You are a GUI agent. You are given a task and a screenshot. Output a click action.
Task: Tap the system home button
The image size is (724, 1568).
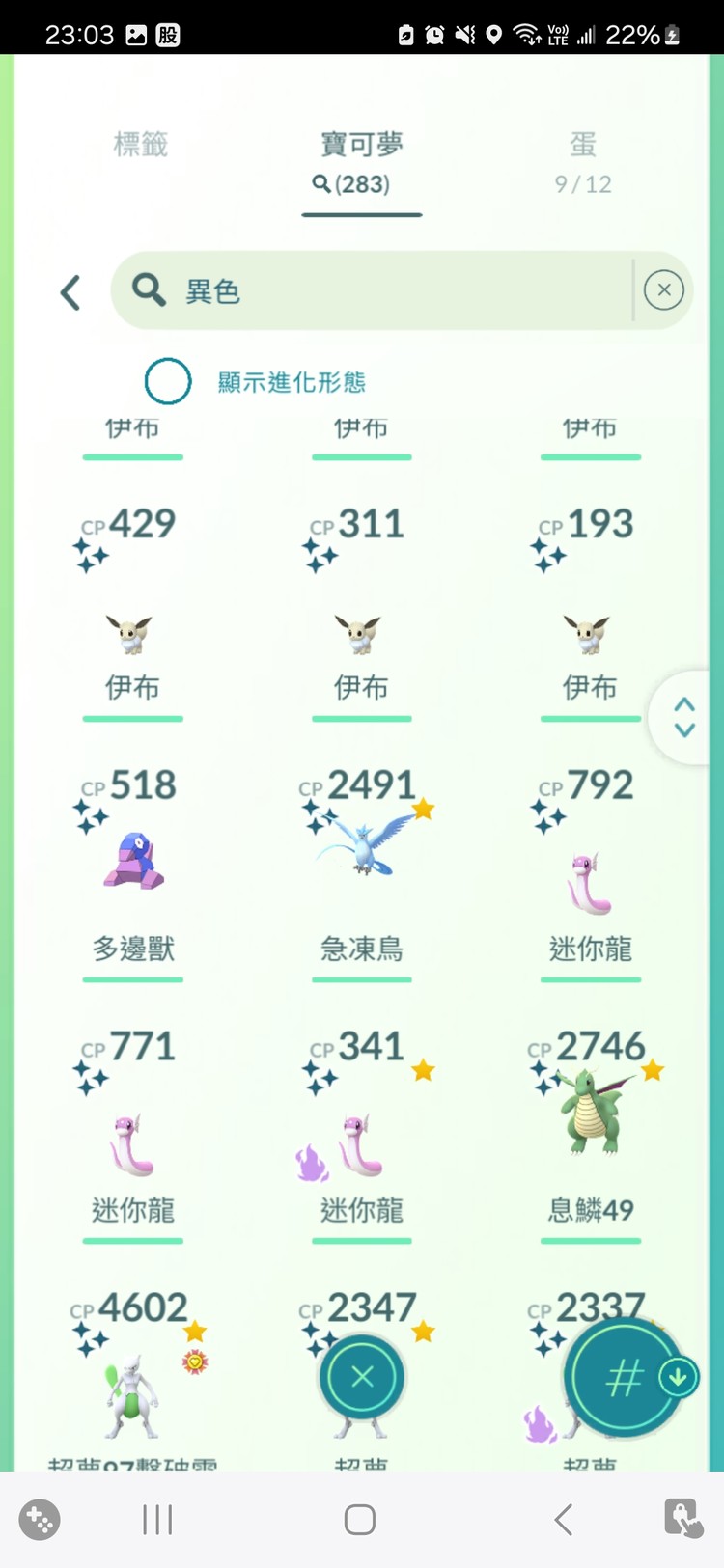click(360, 1520)
